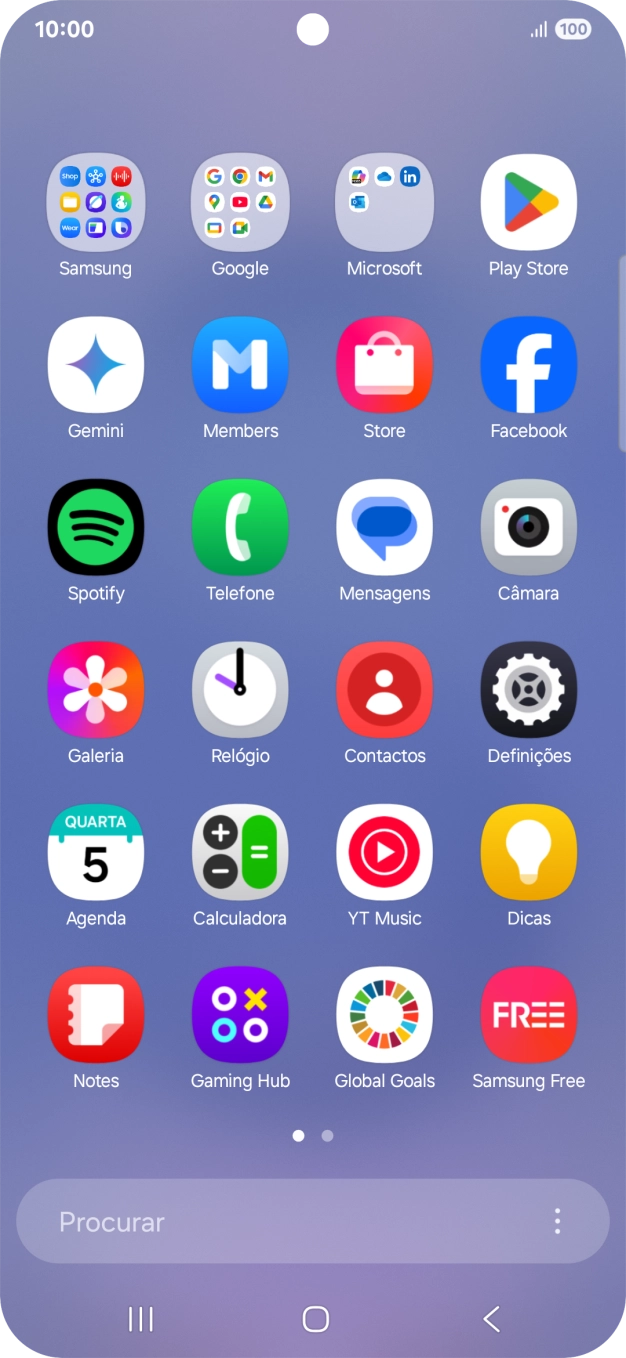Open the Gemini app
The width and height of the screenshot is (626, 1358).
pyautogui.click(x=96, y=365)
